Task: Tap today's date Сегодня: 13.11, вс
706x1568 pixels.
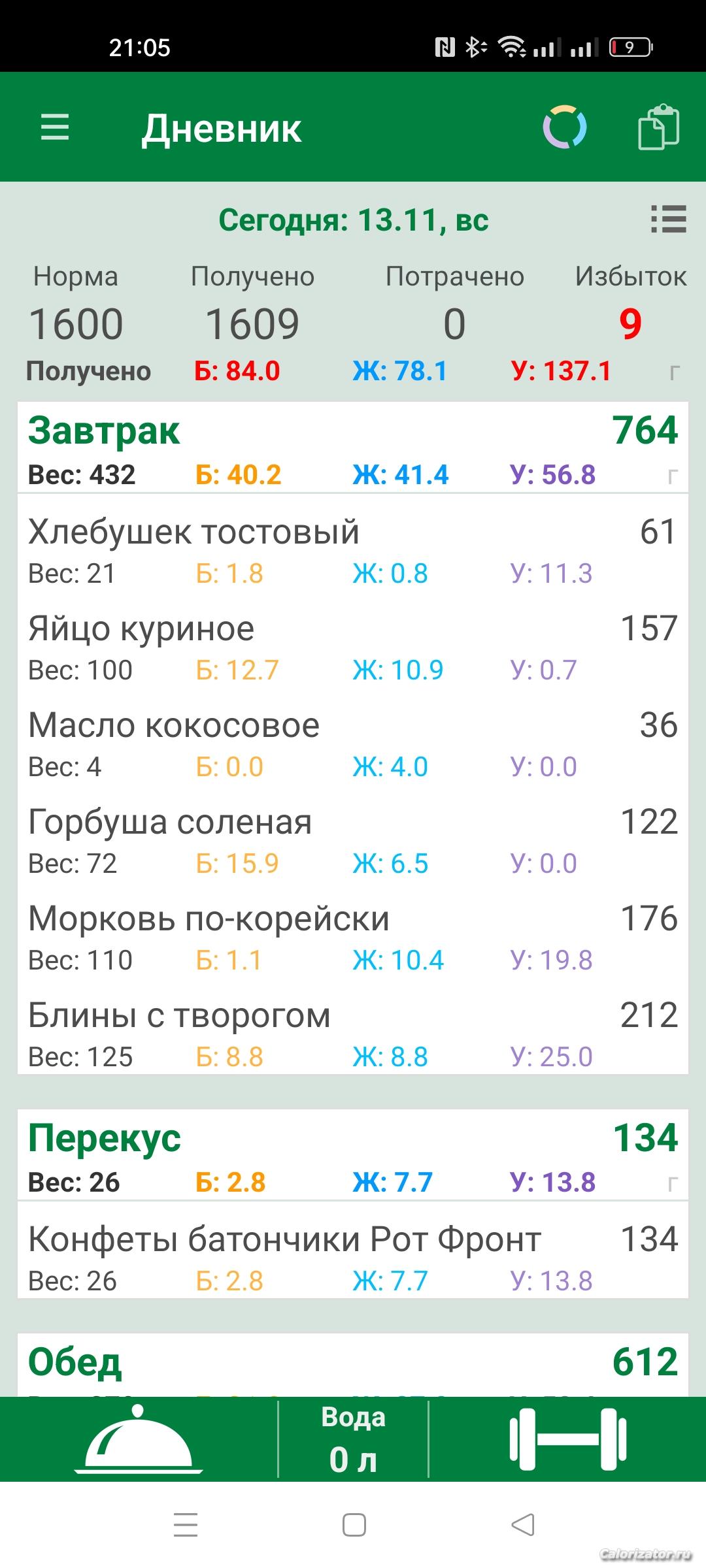Action: coord(353,220)
